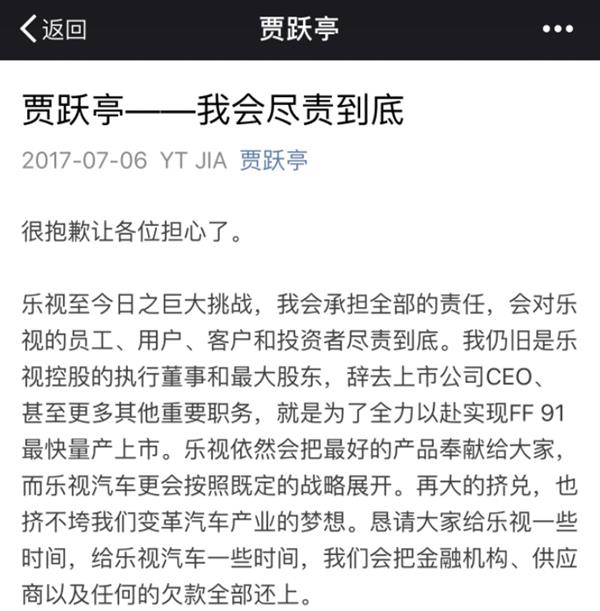Screen dimensions: 600x611
Task: Open the 贾跃亭 account link
Action: coord(273,160)
